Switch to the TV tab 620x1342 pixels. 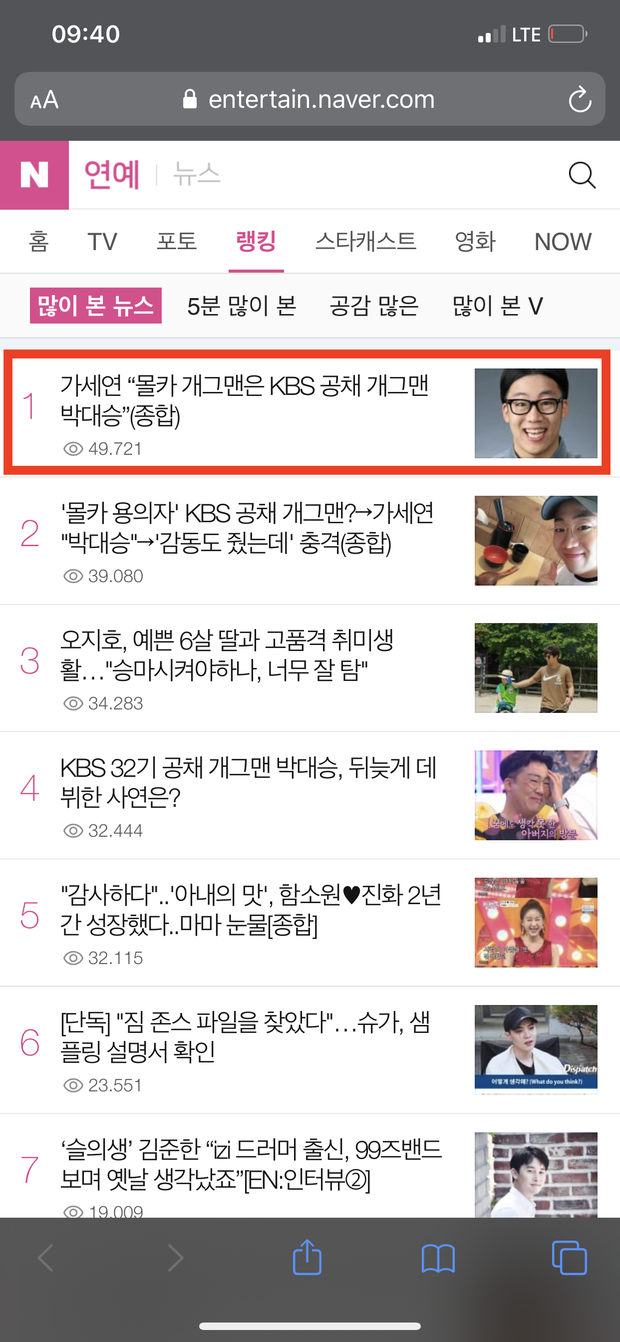[102, 241]
